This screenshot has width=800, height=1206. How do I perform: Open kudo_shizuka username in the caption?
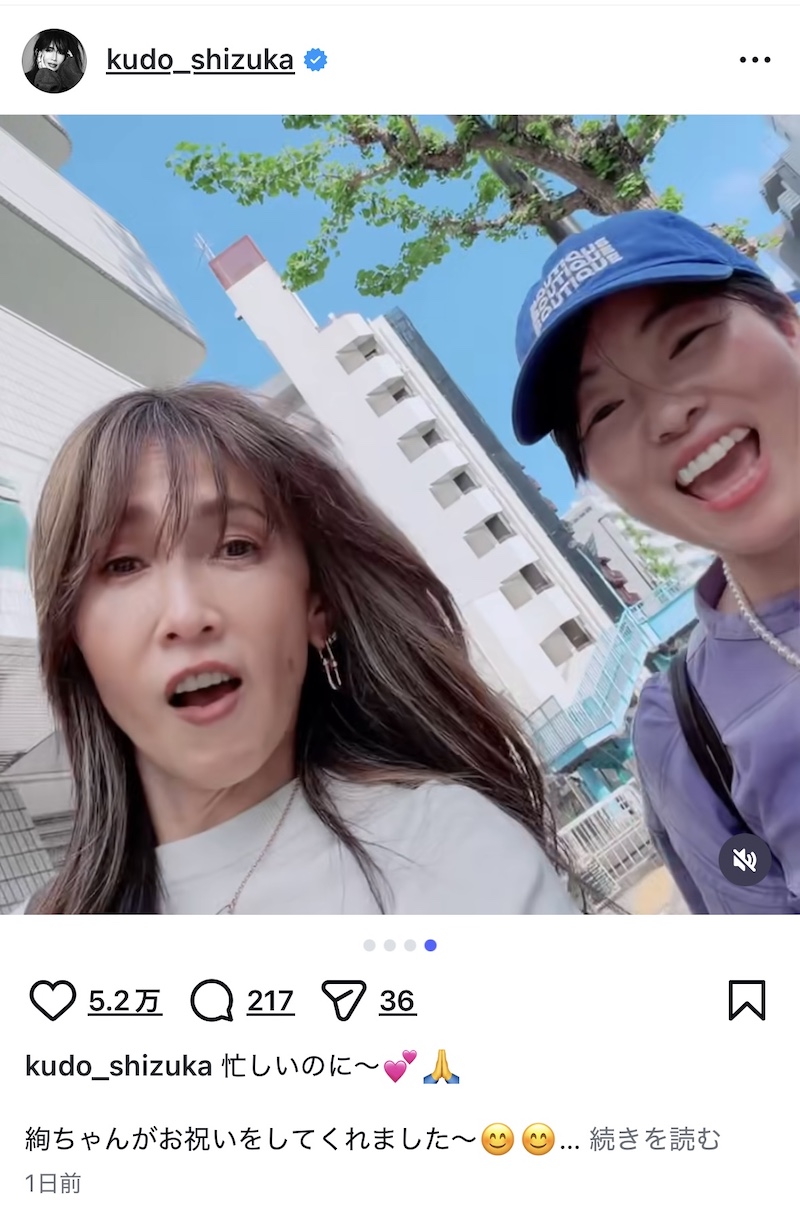point(118,1066)
